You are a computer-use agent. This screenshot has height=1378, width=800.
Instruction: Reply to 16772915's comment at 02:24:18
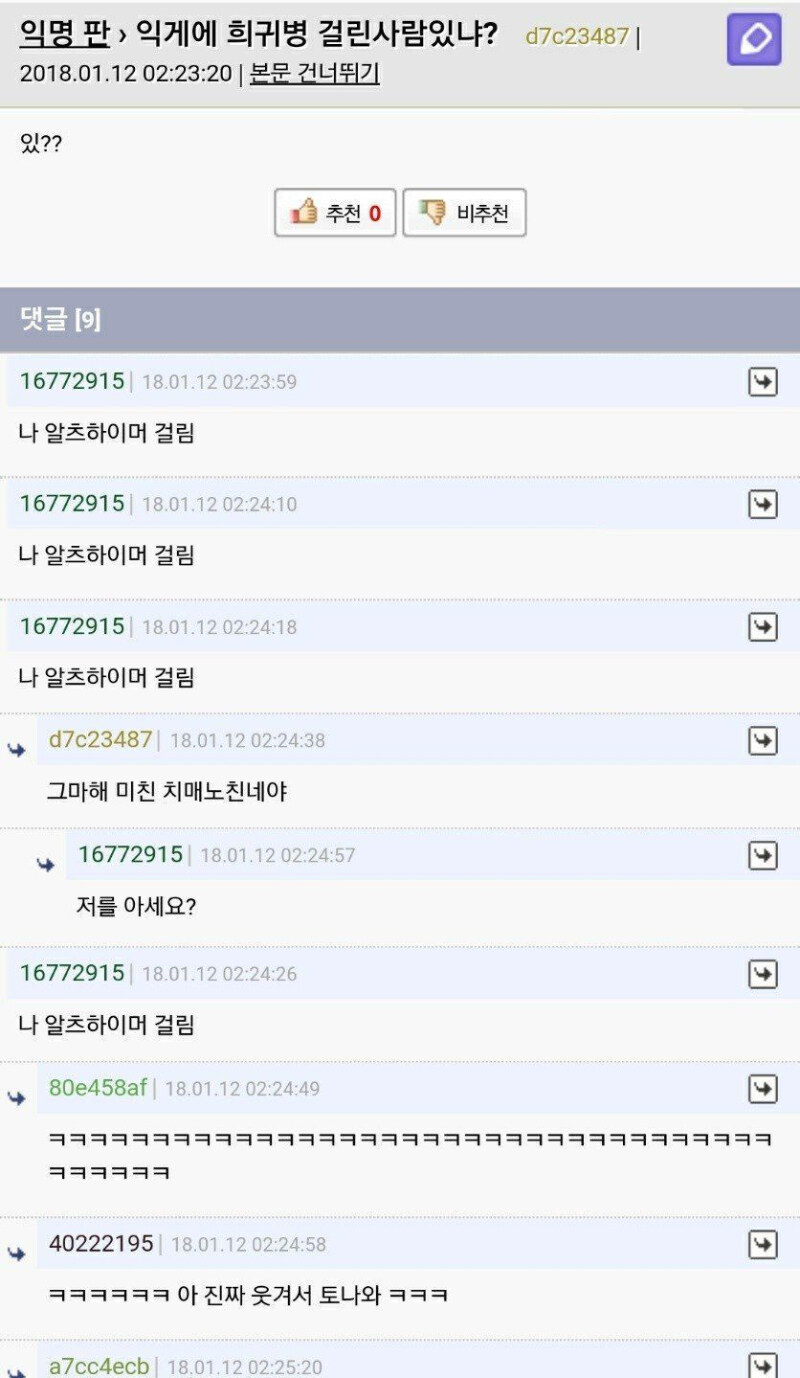pos(763,627)
